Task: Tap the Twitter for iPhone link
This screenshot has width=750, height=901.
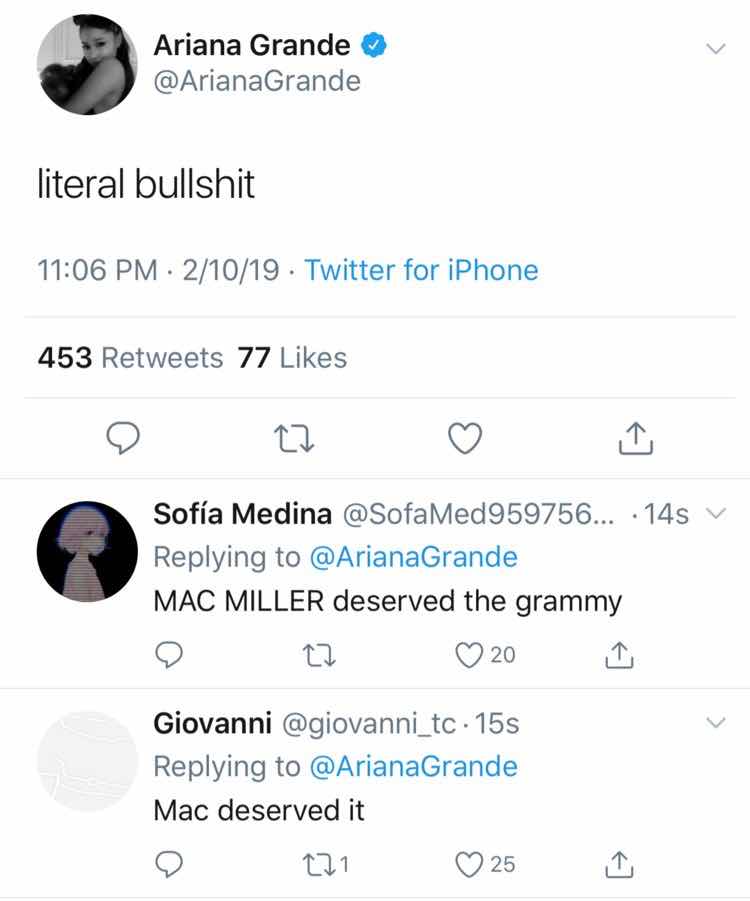Action: point(420,270)
